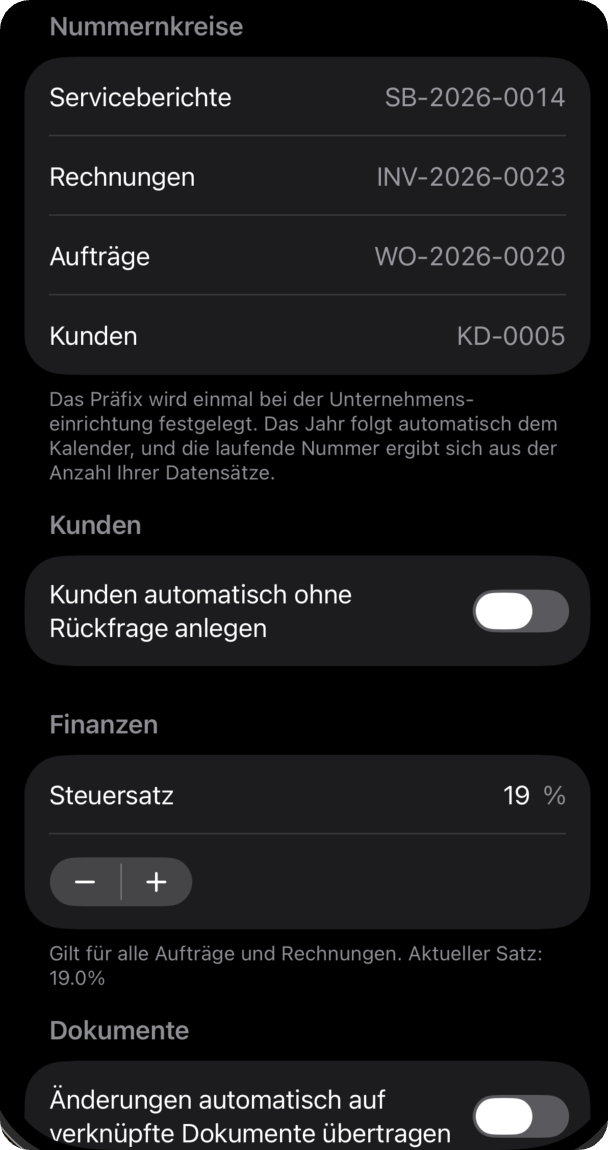The image size is (608, 1150).
Task: Increase Steuersatz with the plus button
Action: (156, 882)
